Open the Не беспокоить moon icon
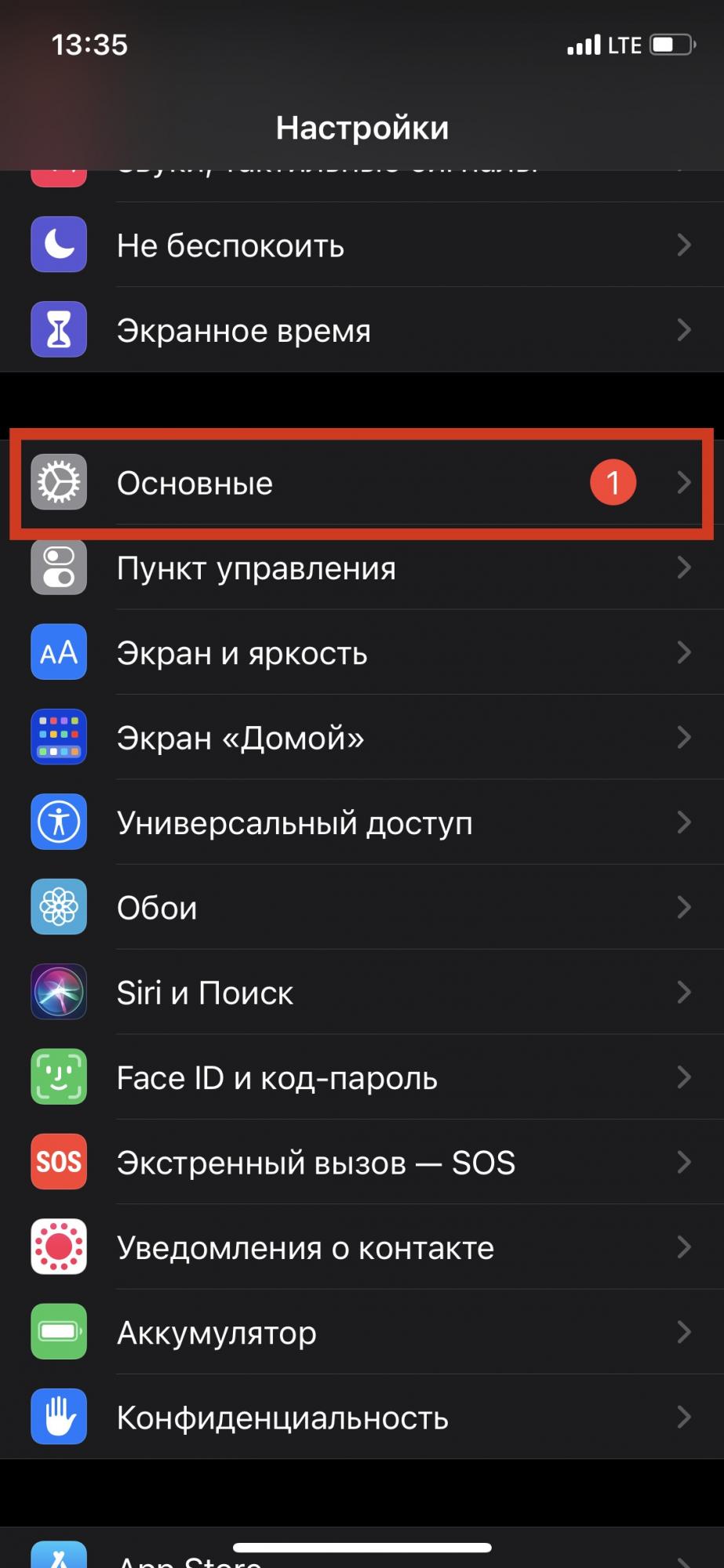This screenshot has width=724, height=1568. point(58,245)
